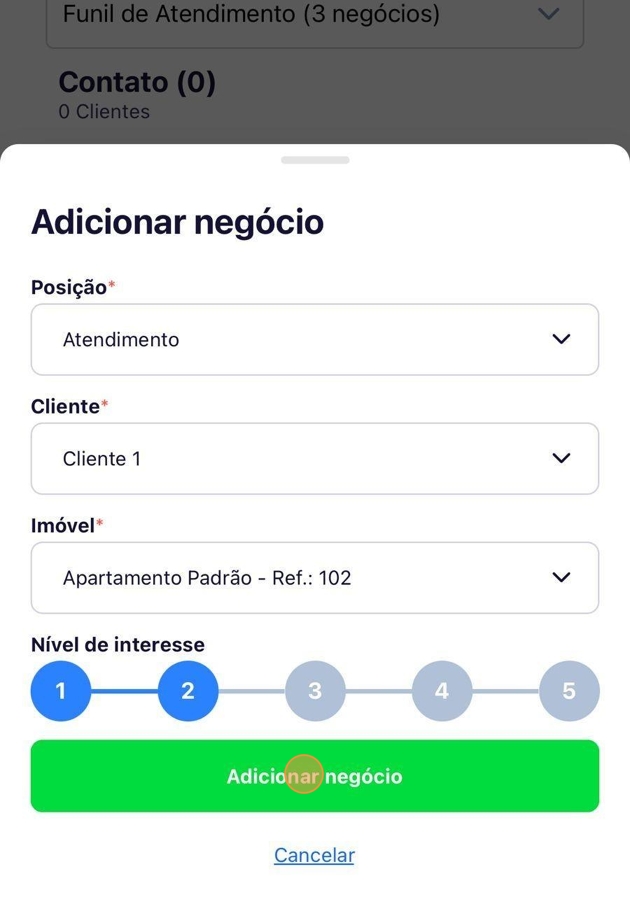Image resolution: width=630 pixels, height=897 pixels.
Task: Open the Imóvel dropdown showing Apartamento Padrão
Action: [x=314, y=578]
